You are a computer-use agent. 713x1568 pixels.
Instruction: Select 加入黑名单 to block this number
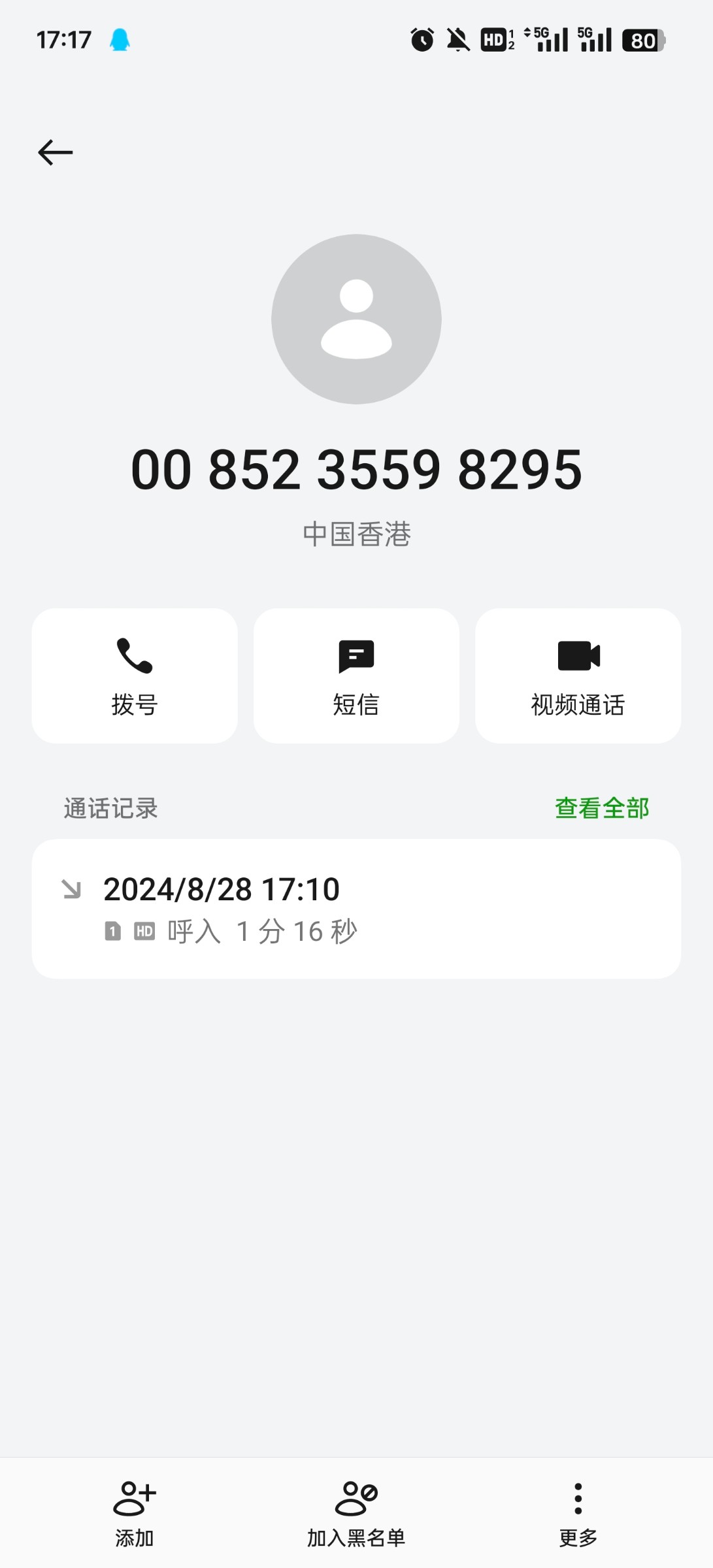click(x=356, y=1514)
